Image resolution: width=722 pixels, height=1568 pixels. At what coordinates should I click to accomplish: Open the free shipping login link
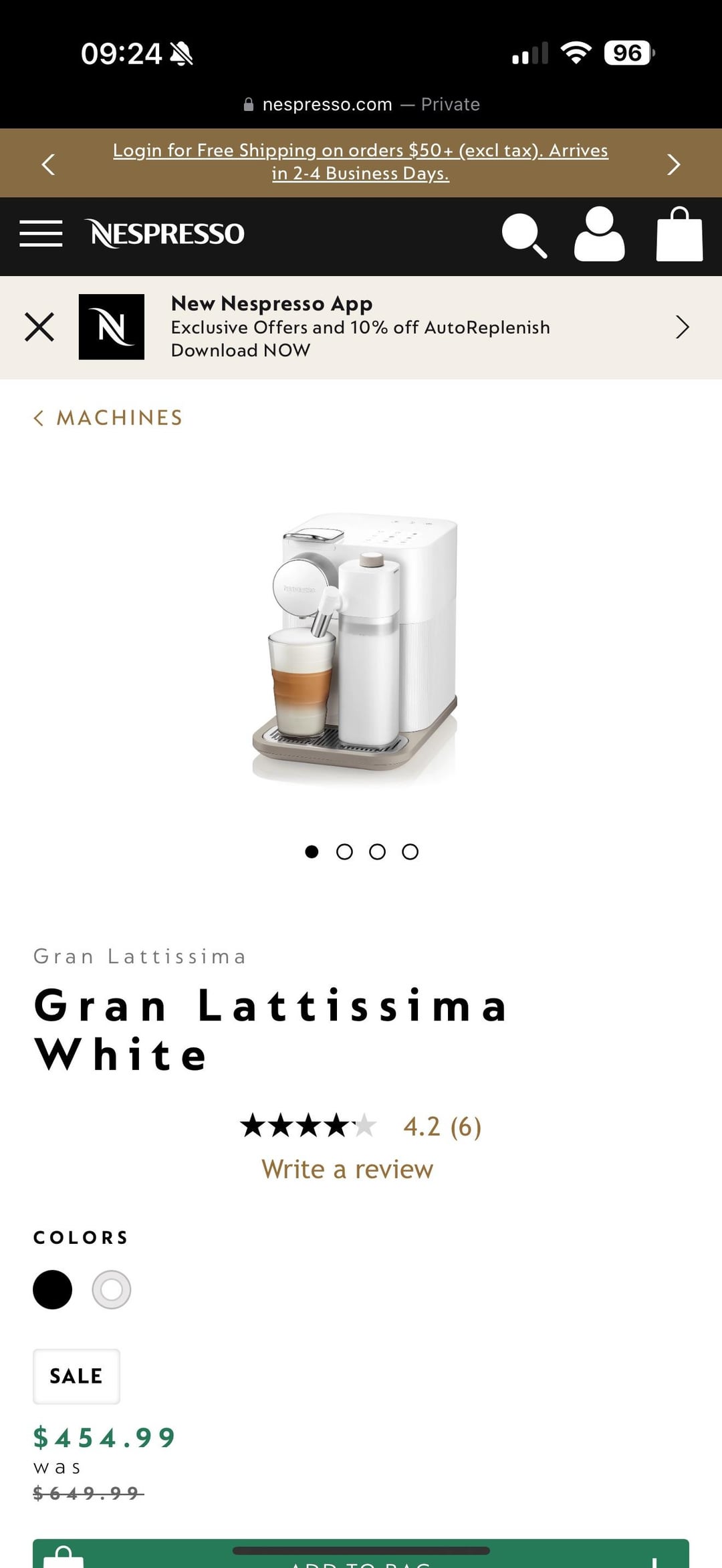tap(360, 162)
